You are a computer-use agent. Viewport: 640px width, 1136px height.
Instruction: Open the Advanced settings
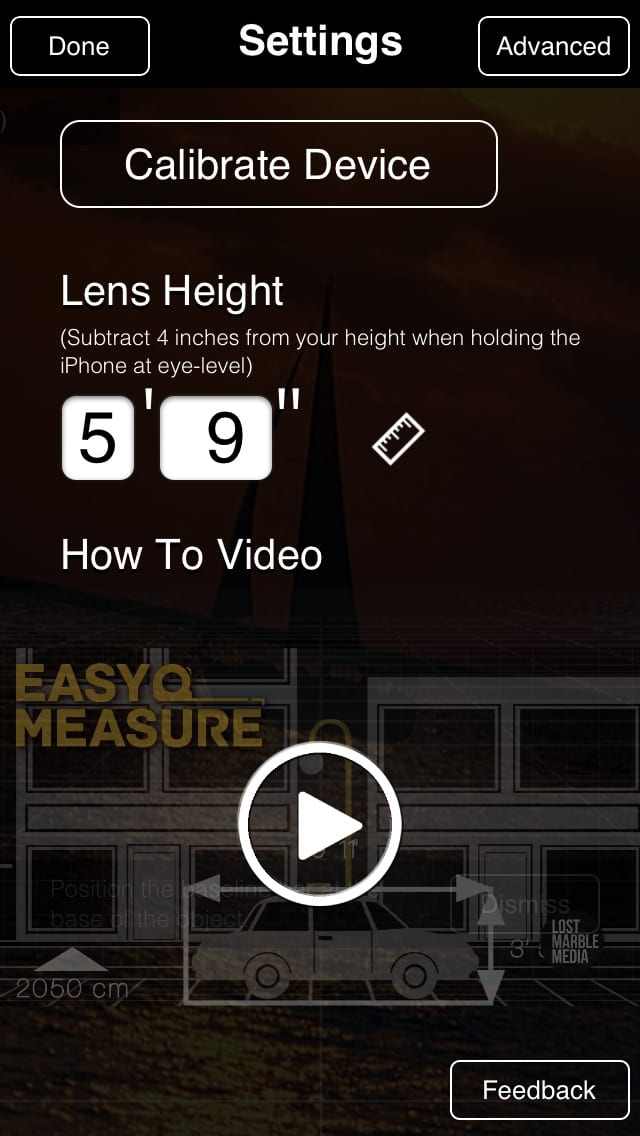coord(554,46)
